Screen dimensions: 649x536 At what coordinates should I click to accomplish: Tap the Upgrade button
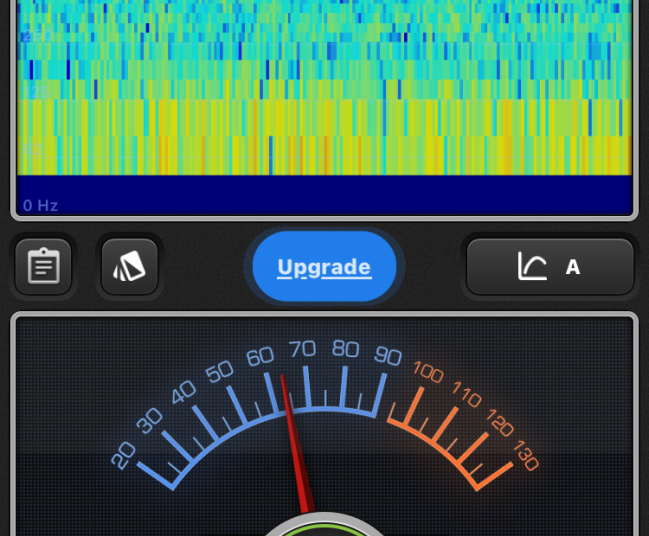click(x=324, y=267)
